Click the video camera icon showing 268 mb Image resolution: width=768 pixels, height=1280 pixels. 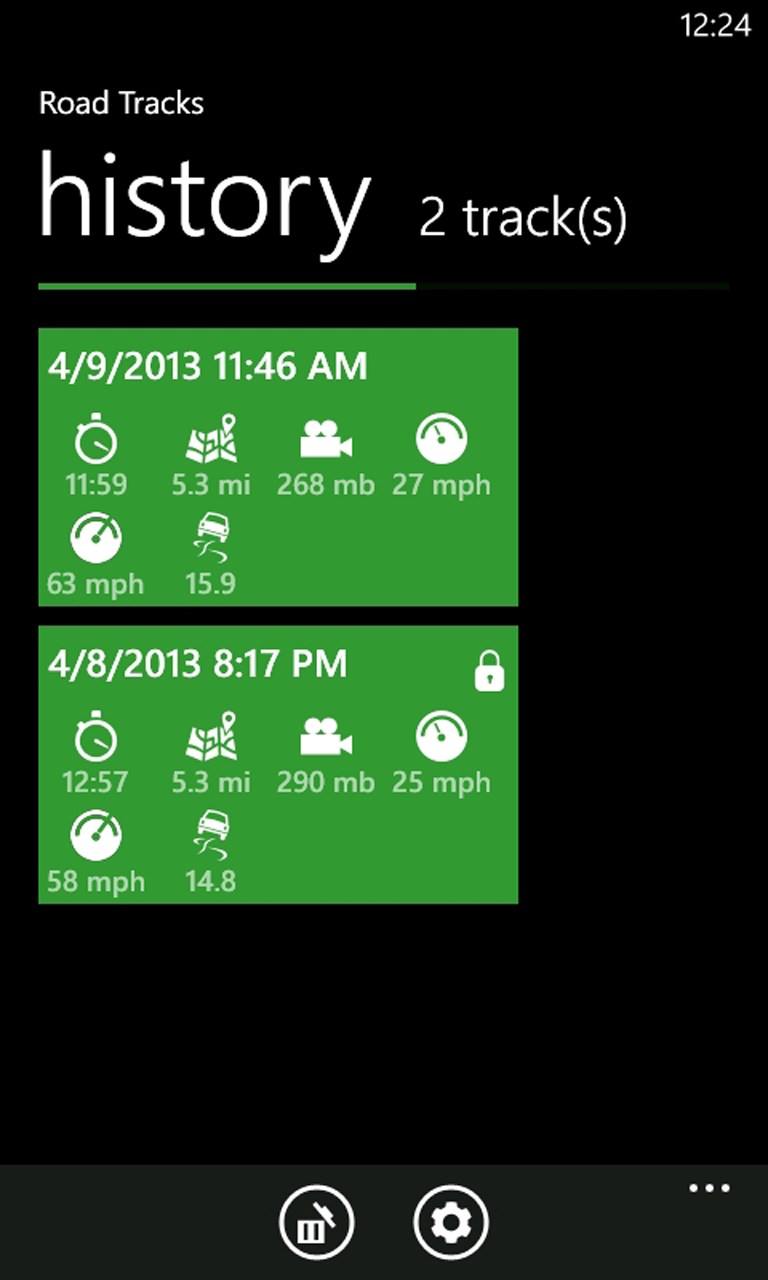[325, 438]
